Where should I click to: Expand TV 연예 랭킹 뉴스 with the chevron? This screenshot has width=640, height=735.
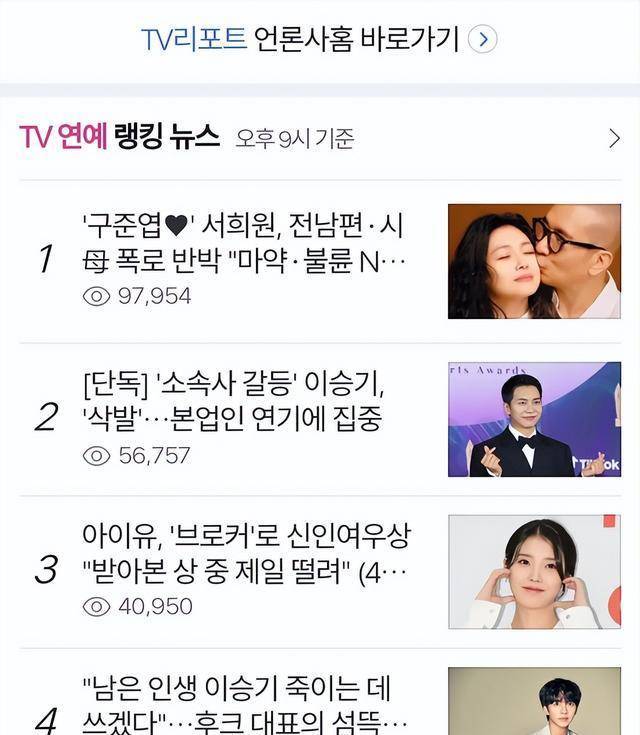click(x=614, y=138)
